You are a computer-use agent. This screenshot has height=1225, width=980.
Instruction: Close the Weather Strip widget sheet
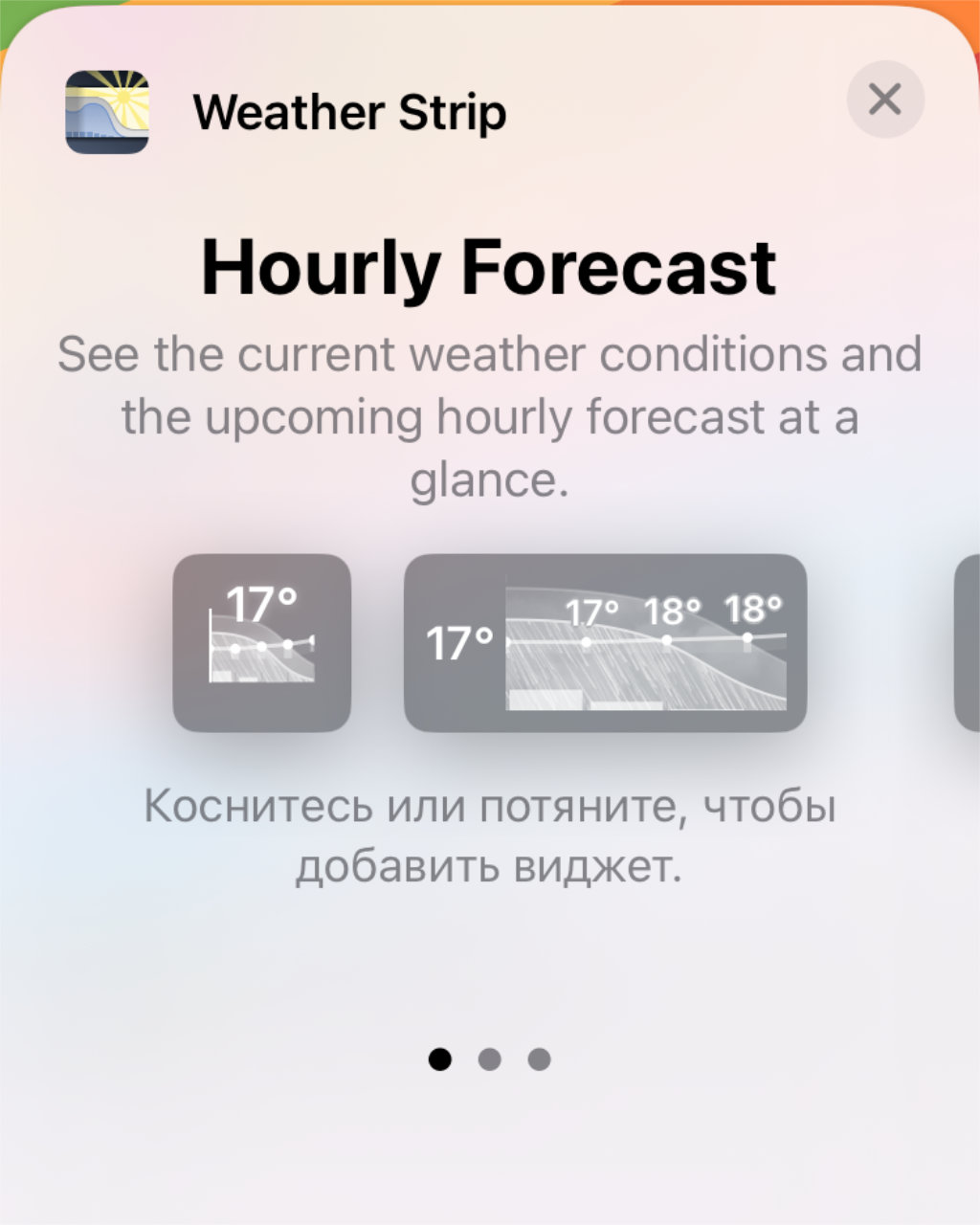(885, 99)
